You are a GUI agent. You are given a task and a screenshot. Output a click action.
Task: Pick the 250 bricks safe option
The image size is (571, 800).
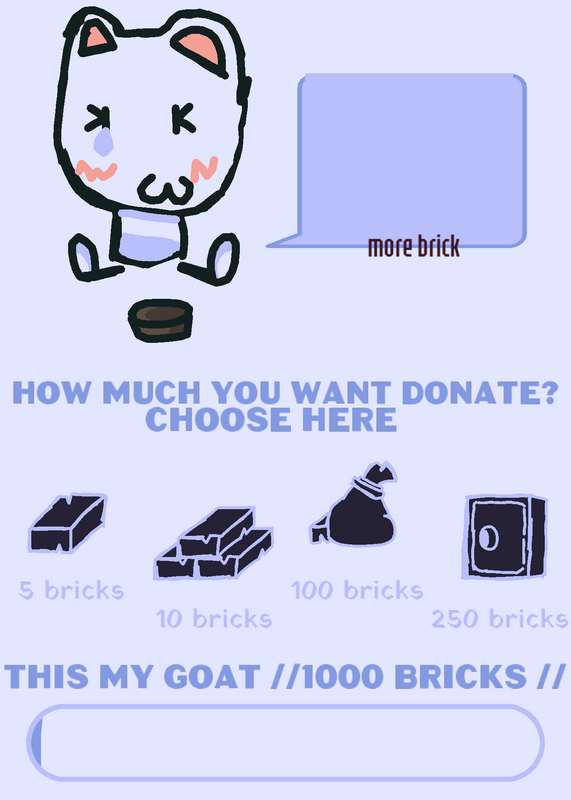click(x=505, y=537)
